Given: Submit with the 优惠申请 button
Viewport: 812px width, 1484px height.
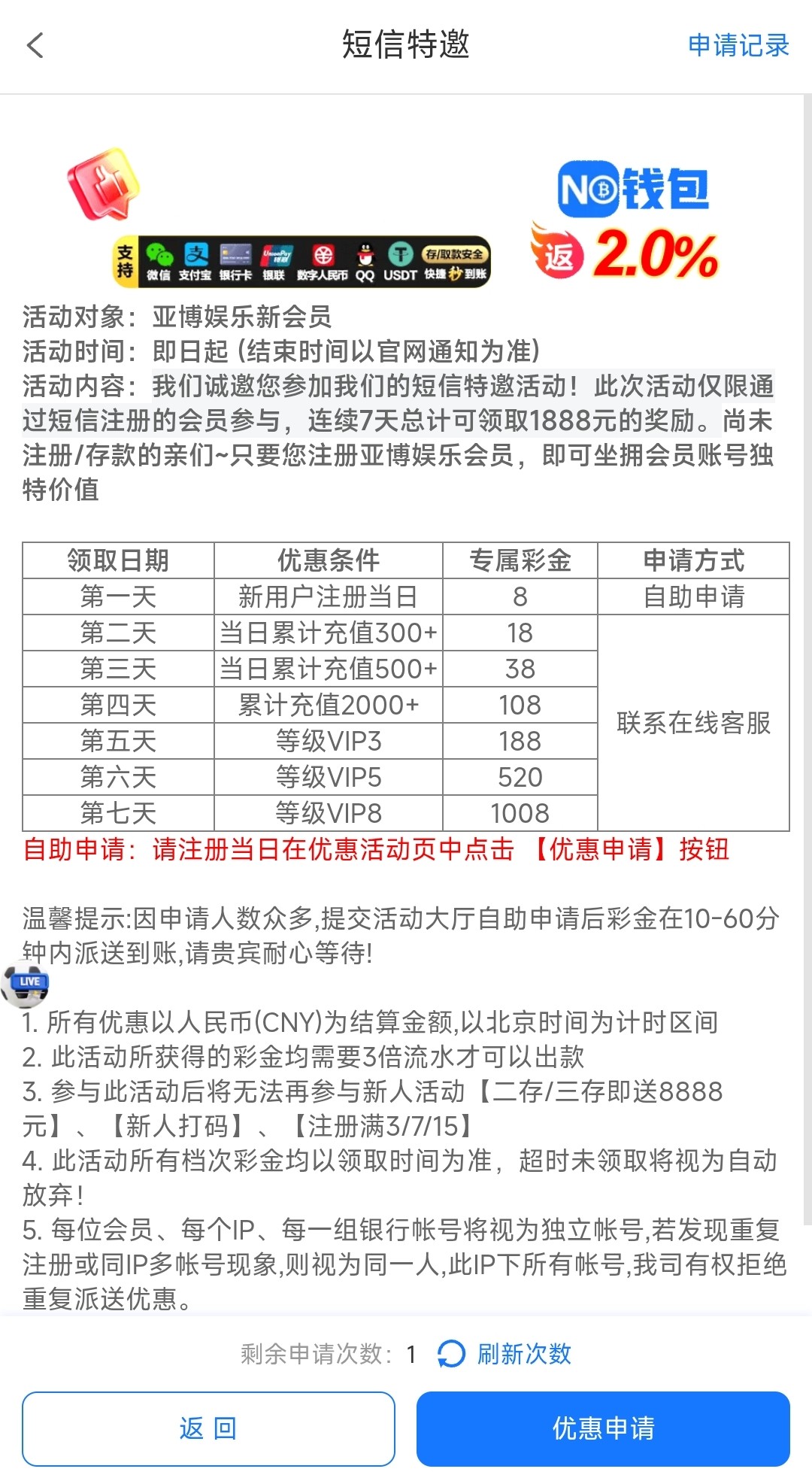Looking at the screenshot, I should tap(603, 1428).
